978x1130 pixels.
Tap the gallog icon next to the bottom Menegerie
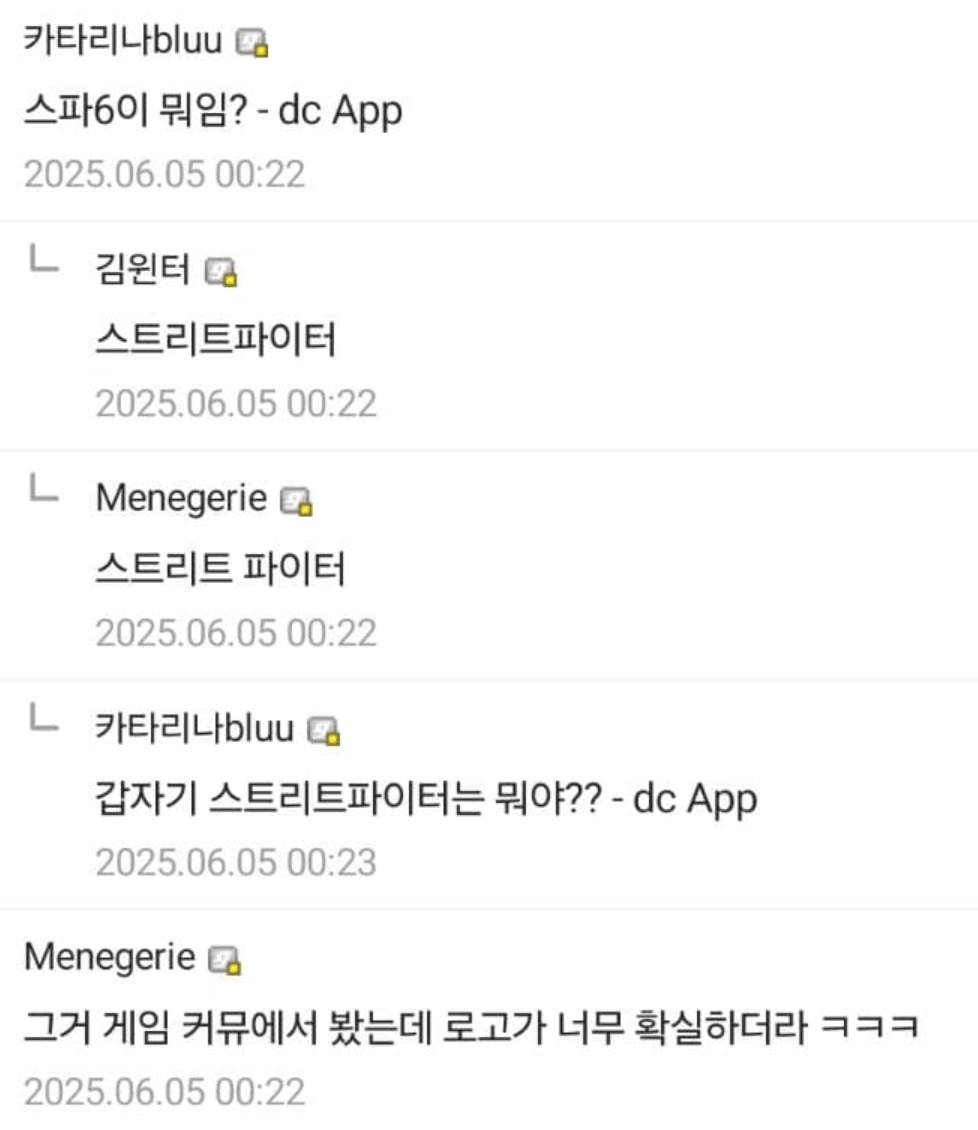click(226, 960)
